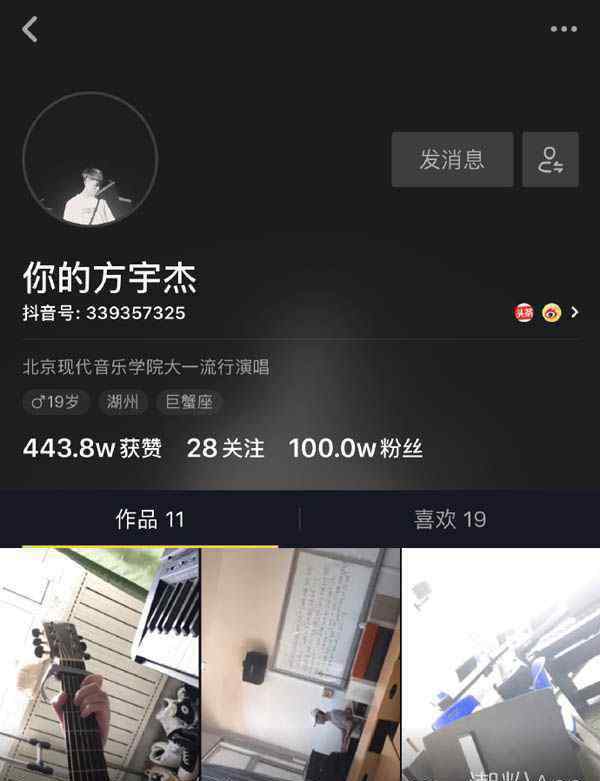Open the guitar video thumbnail

(x=99, y=665)
